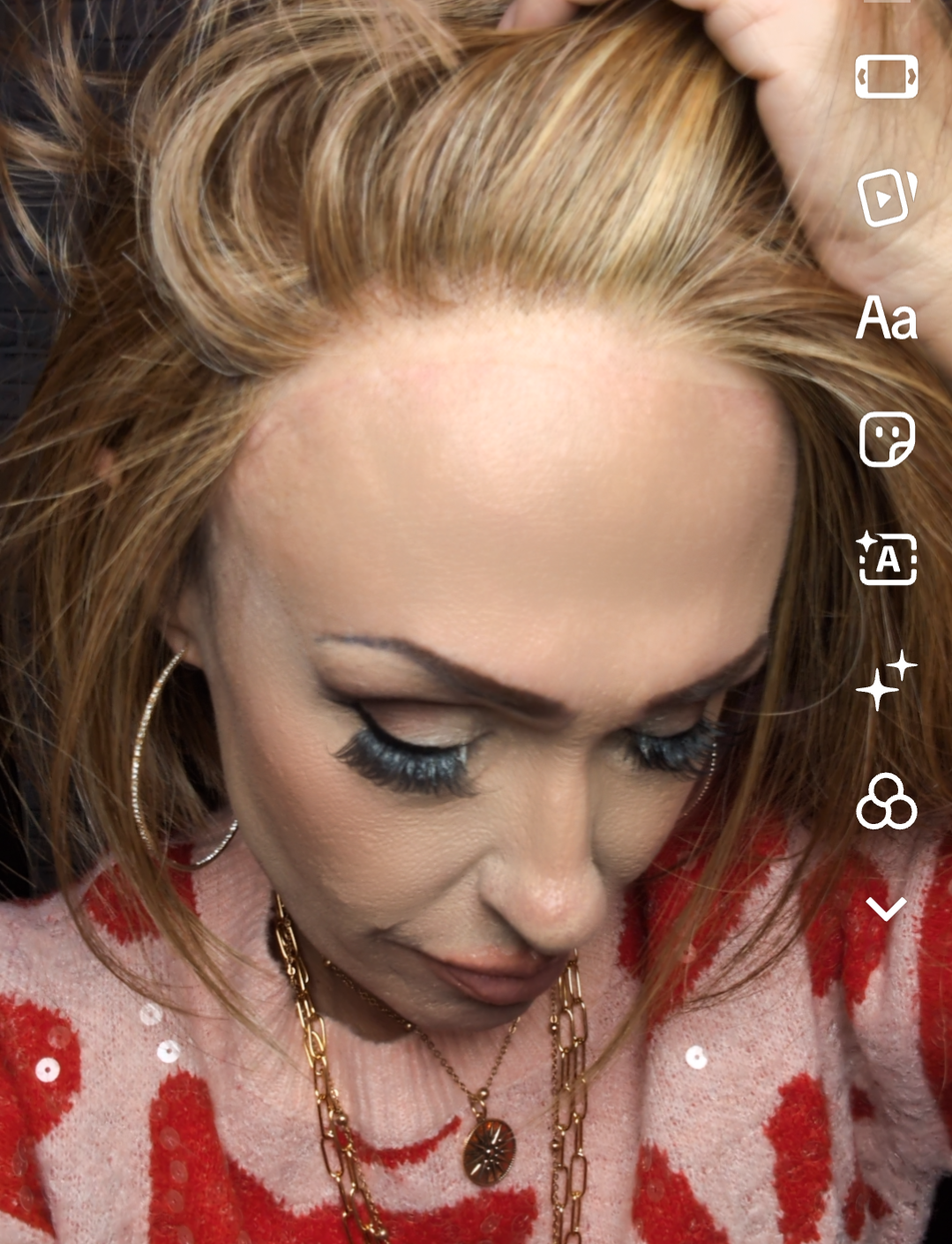Viewport: 952px width, 1244px height.
Task: Open the color filters tool
Action: (x=887, y=802)
